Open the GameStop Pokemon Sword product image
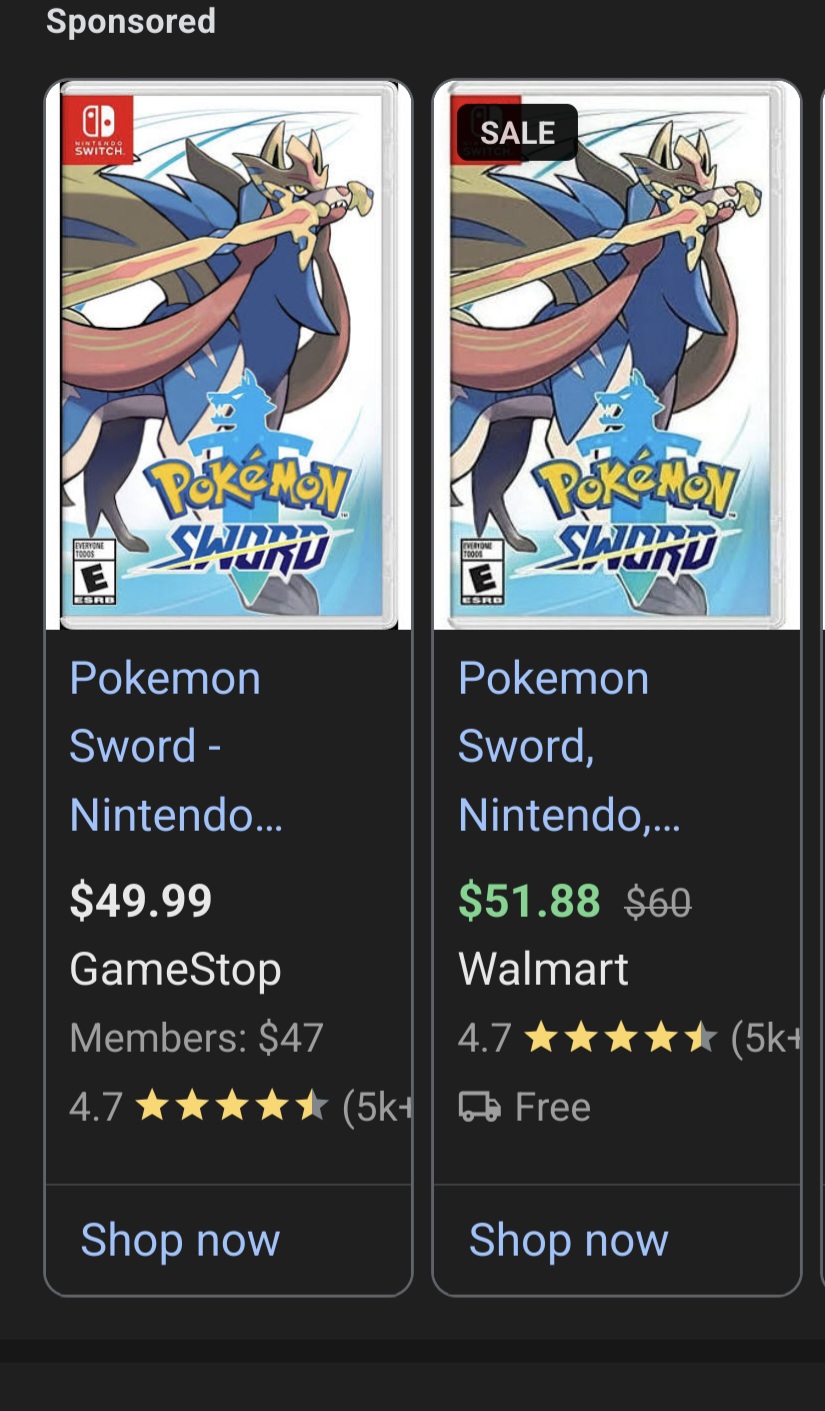This screenshot has height=1411, width=825. pos(229,356)
